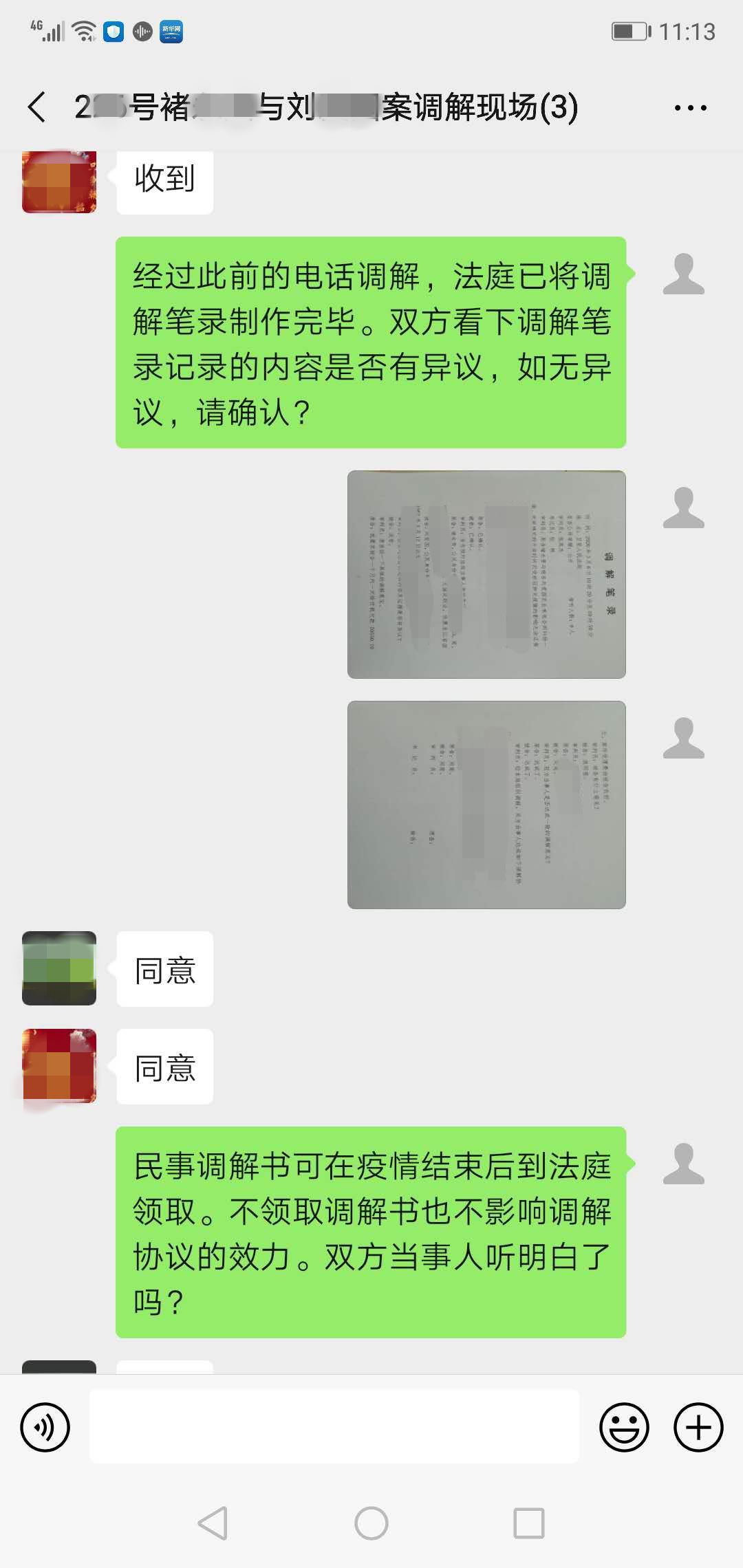Open the second mediation record photo
Viewport: 743px width, 1568px height.
tap(486, 805)
